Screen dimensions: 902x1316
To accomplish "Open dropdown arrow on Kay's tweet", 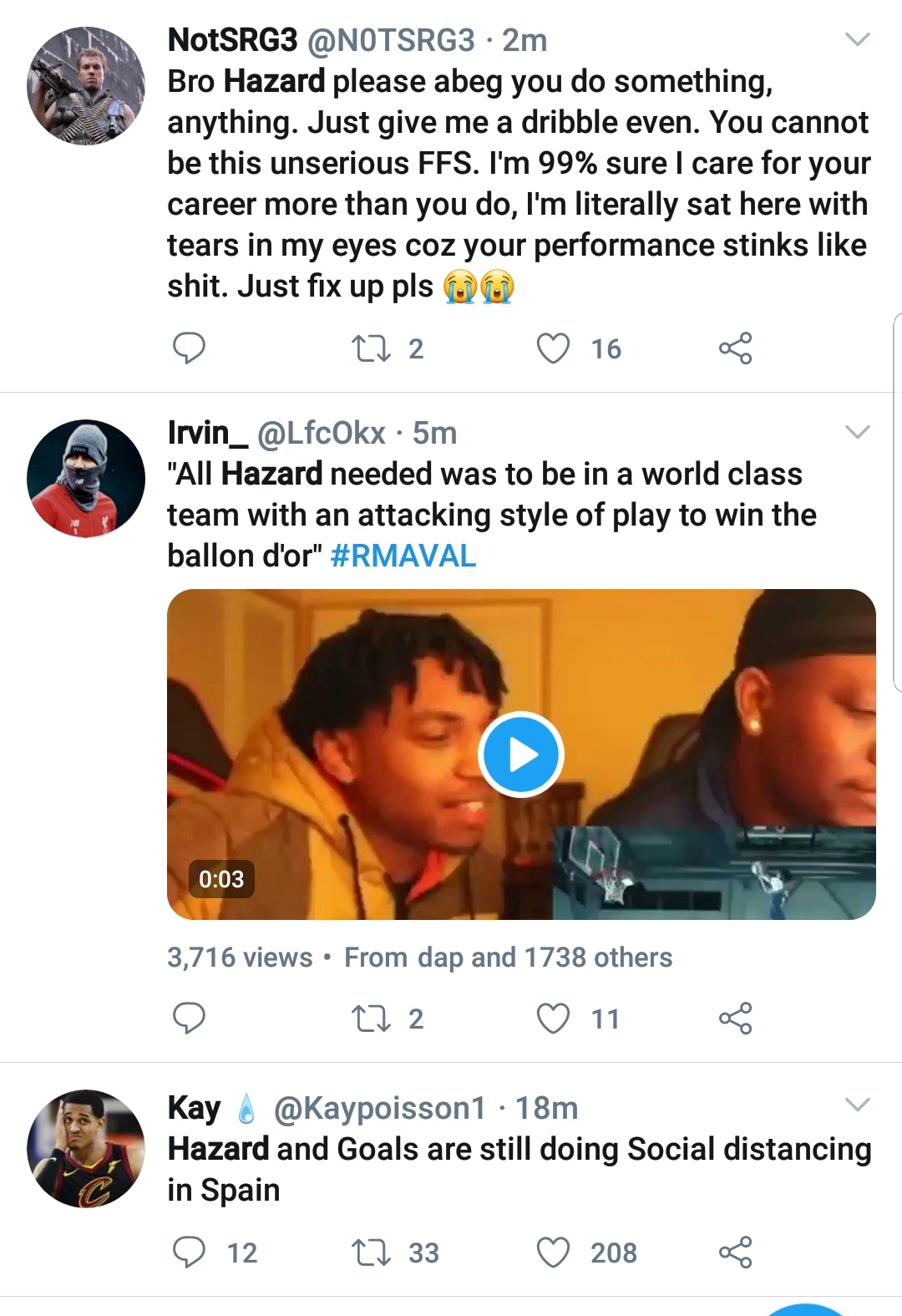I will tap(858, 1105).
